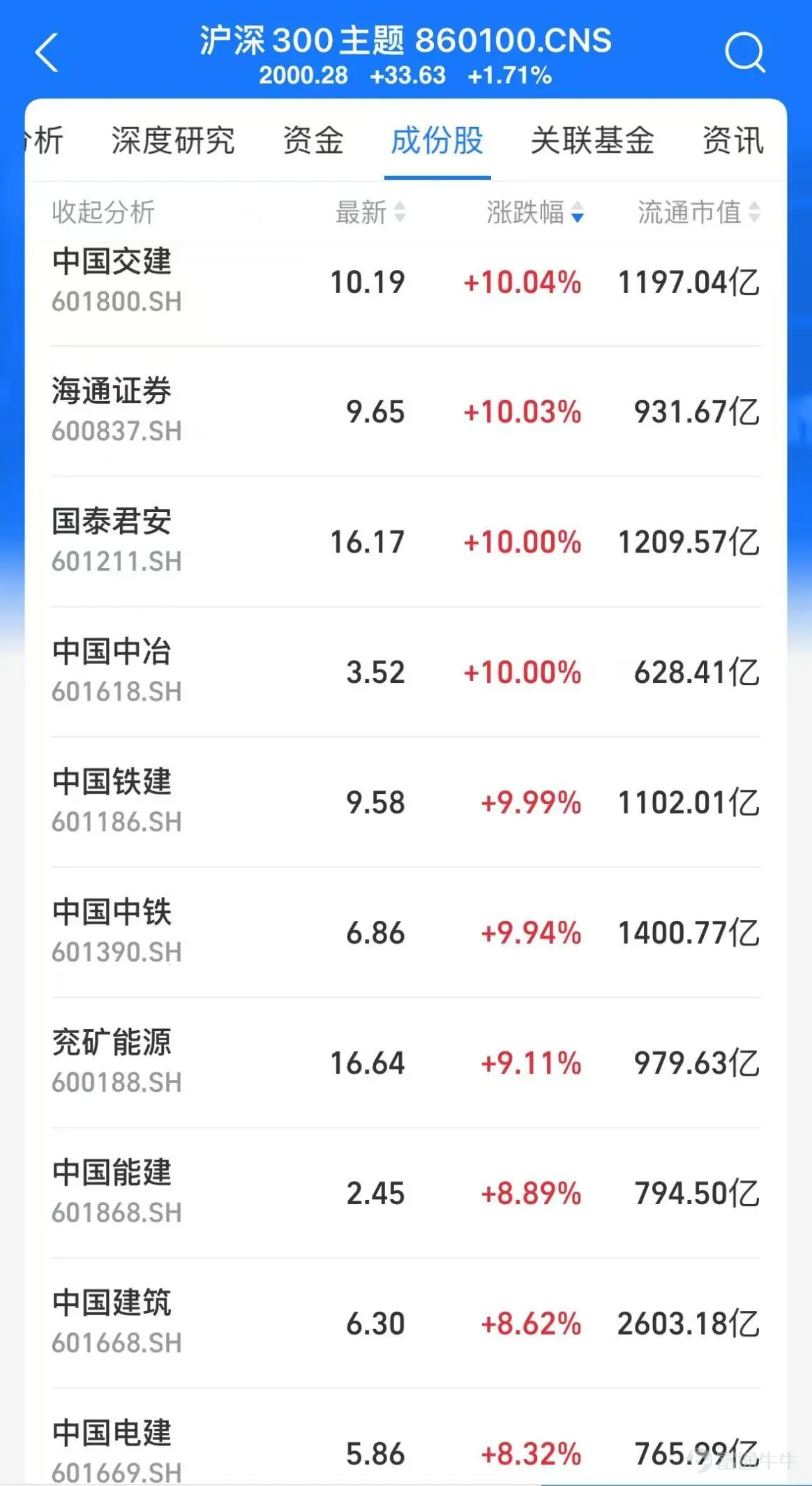Image resolution: width=812 pixels, height=1486 pixels.
Task: Collapse analysis via 收起分析
Action: point(103,212)
